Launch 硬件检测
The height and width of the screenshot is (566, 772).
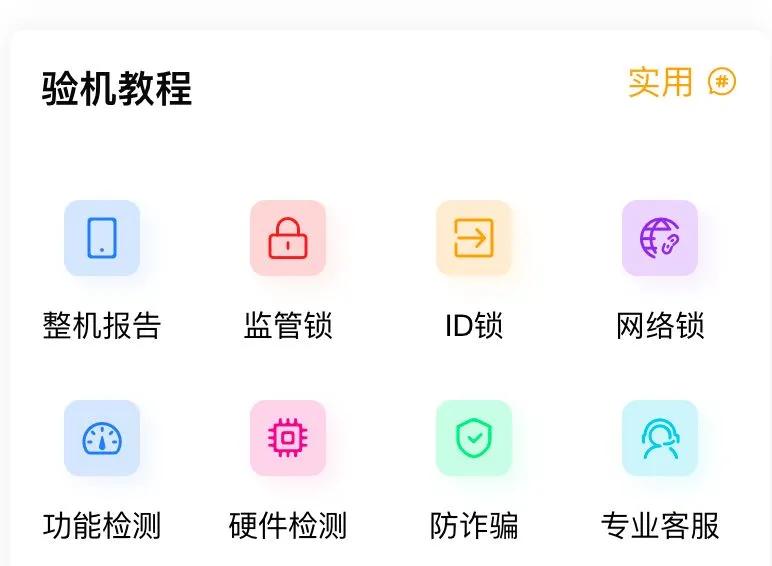click(x=288, y=438)
